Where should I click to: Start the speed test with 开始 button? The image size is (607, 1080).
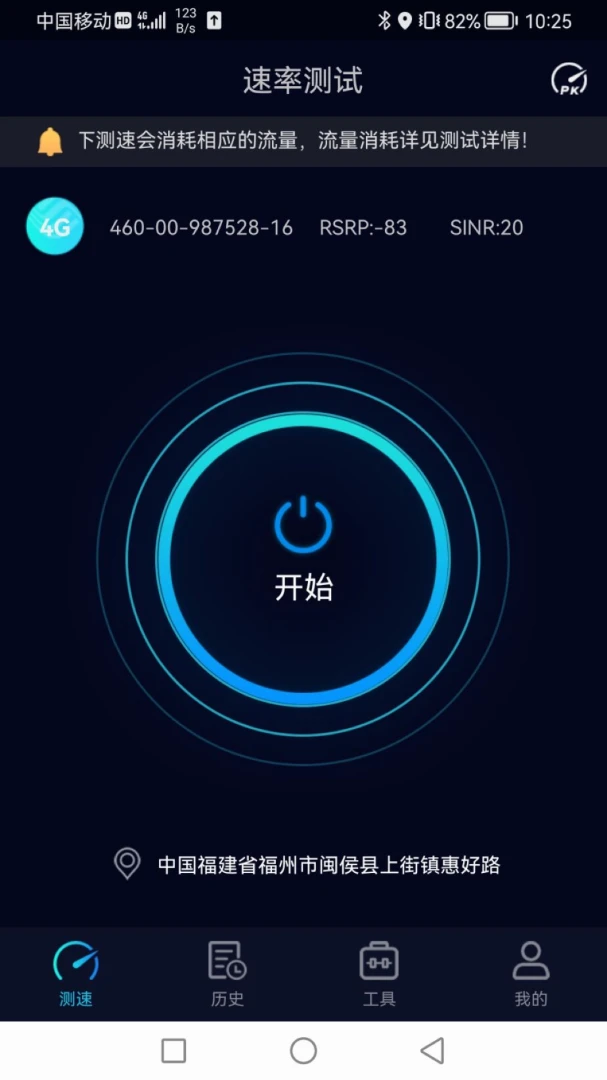pyautogui.click(x=303, y=556)
